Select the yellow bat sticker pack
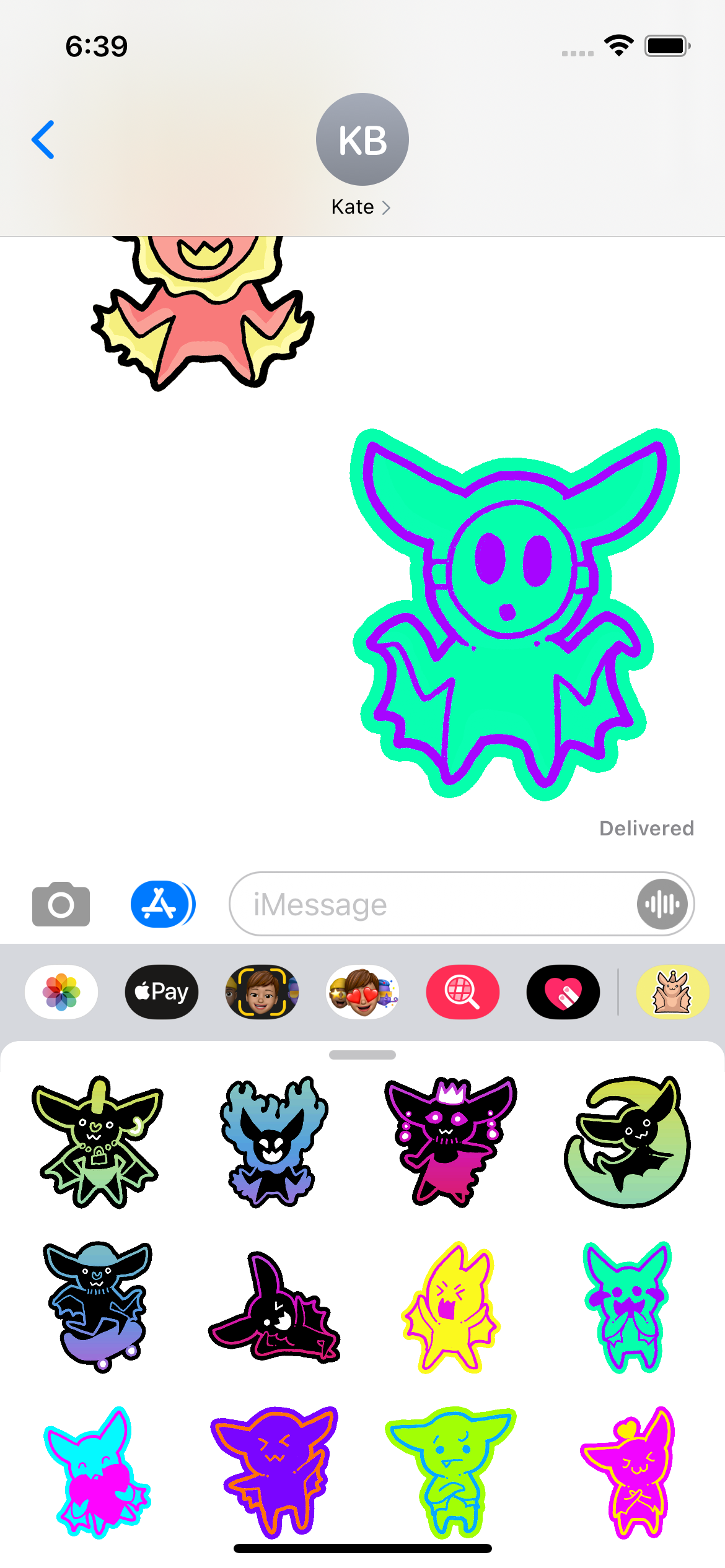 [672, 992]
